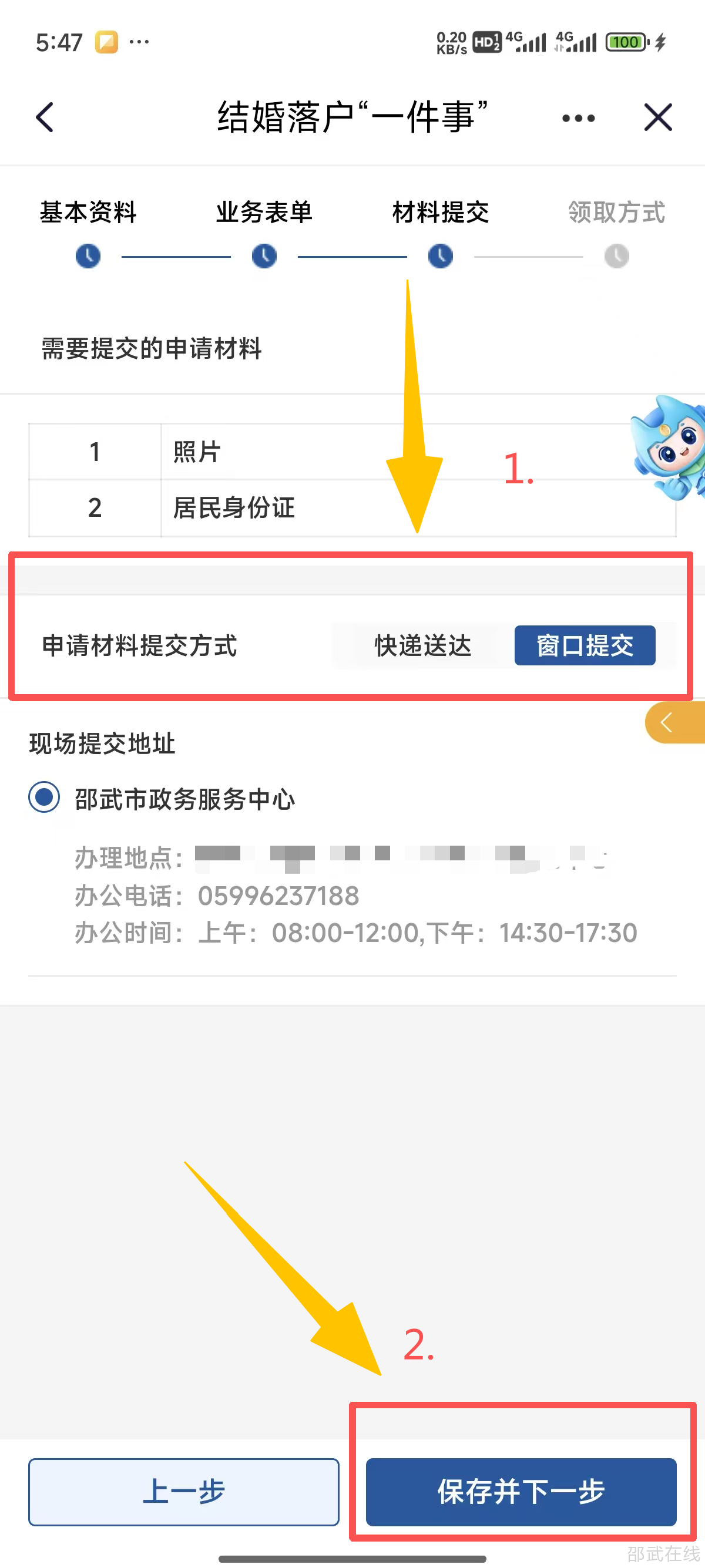The image size is (705, 1568).
Task: Choose 窗口提交 submission method
Action: [585, 646]
